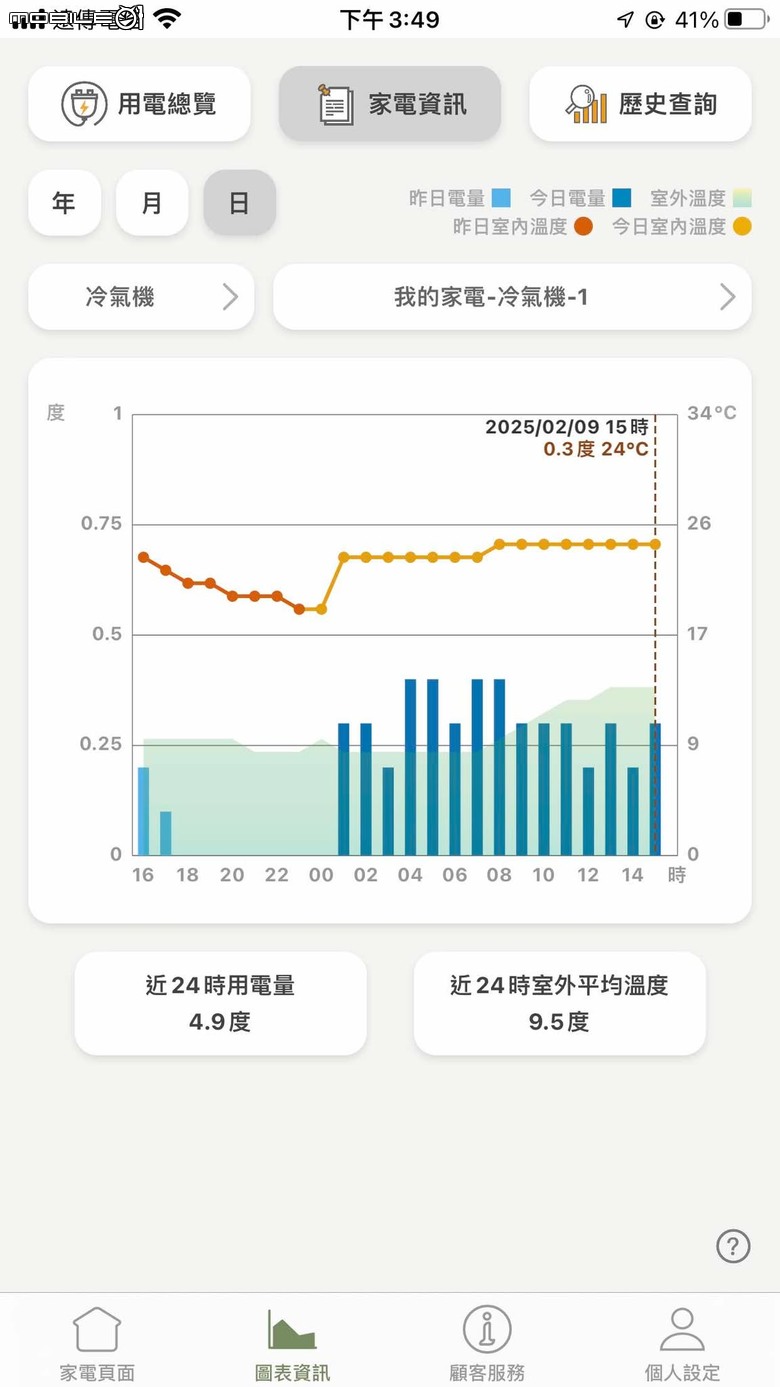Screen dimensions: 780x1387
Task: Open 個人設定 in bottom navigation
Action: pos(682,1343)
